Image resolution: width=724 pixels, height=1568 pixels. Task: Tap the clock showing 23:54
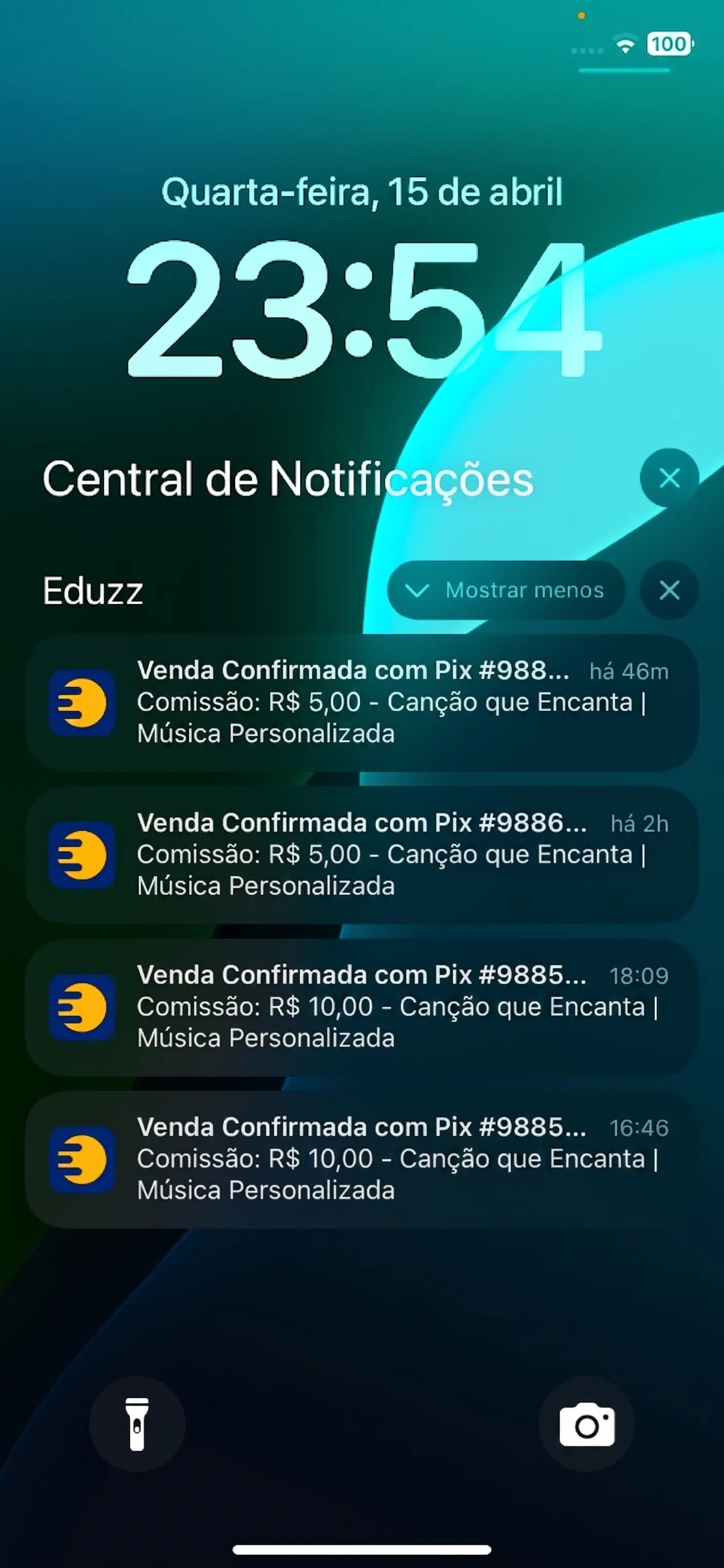362,310
